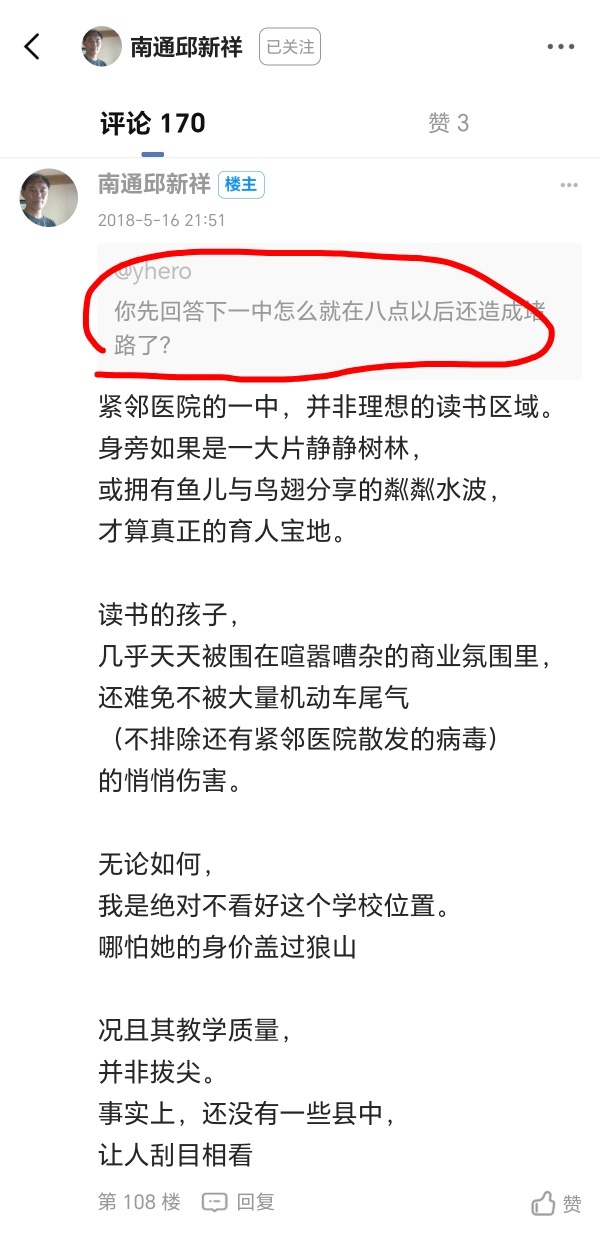600x1235 pixels.
Task: Reply to the 108 楼 comment
Action: tap(239, 1202)
